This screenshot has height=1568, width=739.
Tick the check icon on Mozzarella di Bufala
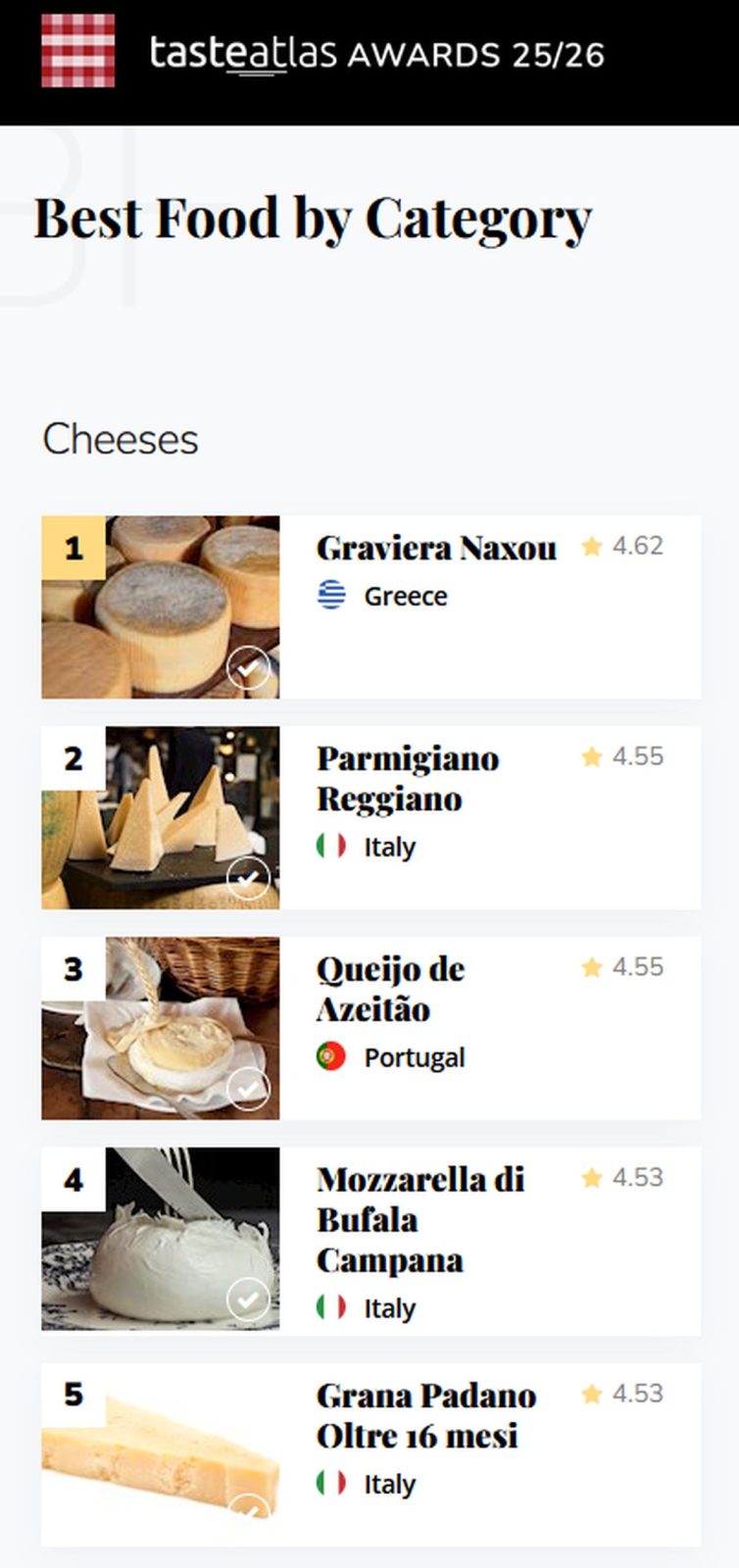(x=248, y=1300)
